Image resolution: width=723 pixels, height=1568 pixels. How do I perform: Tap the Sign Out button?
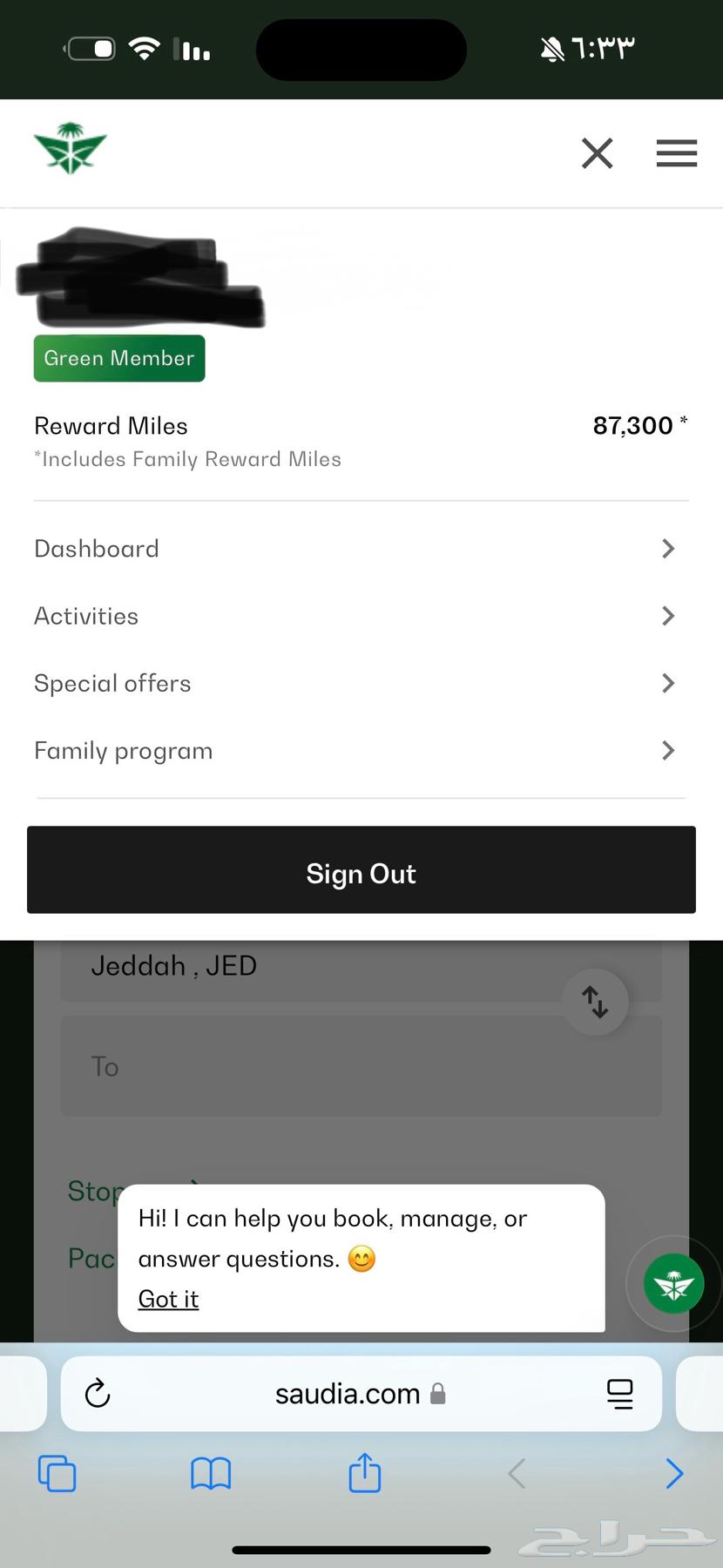pos(361,870)
